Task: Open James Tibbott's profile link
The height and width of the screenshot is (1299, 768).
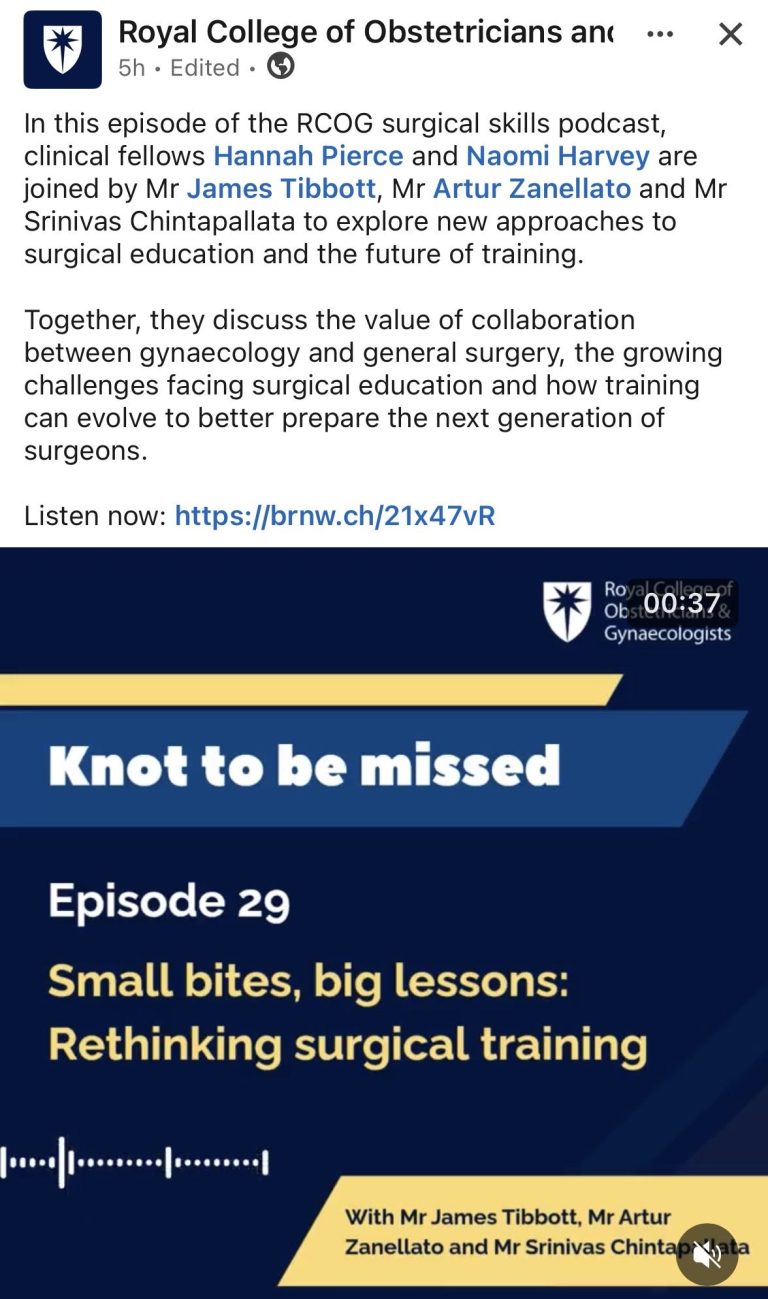Action: 282,189
